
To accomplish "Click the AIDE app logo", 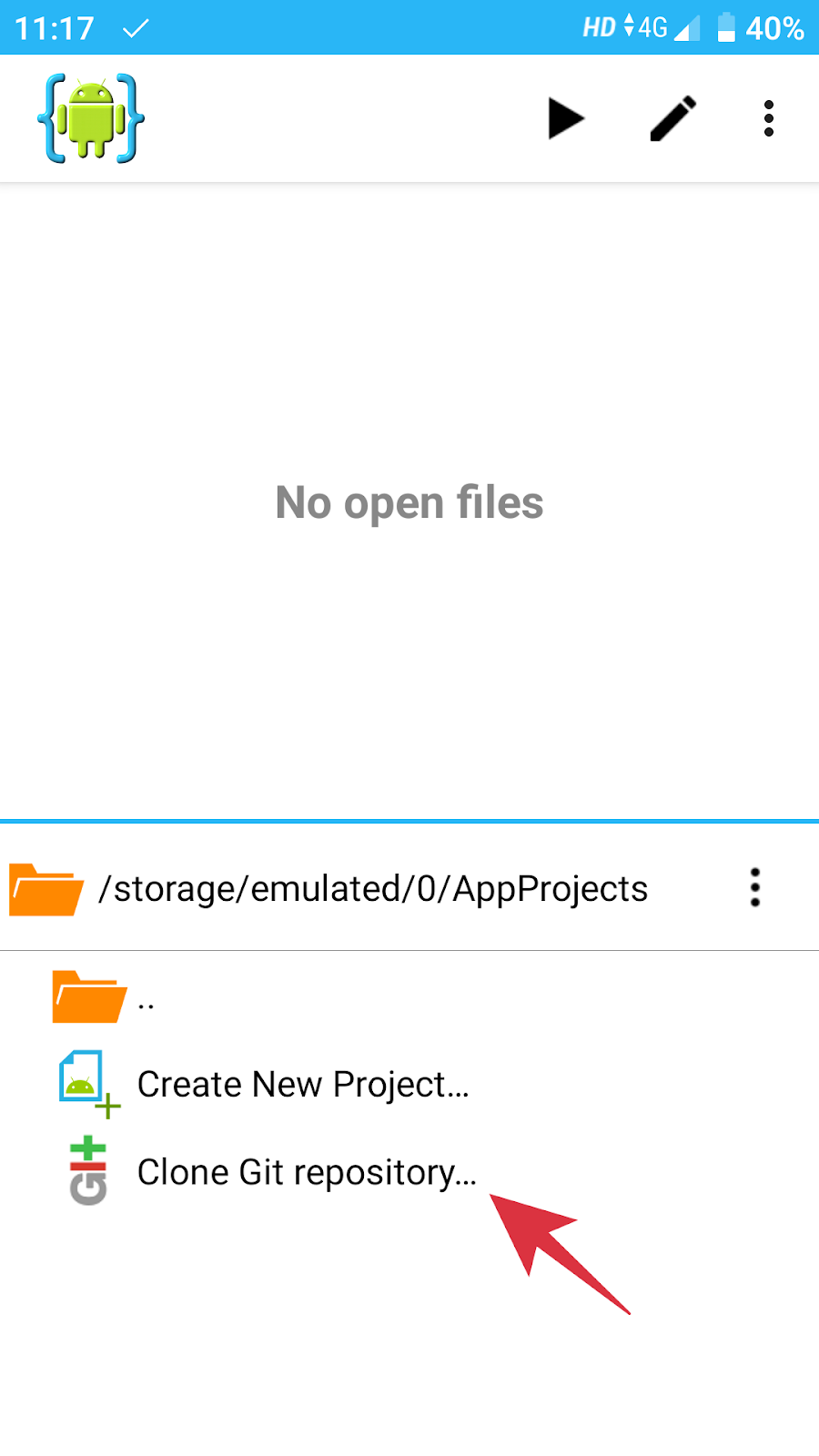I will click(x=89, y=117).
